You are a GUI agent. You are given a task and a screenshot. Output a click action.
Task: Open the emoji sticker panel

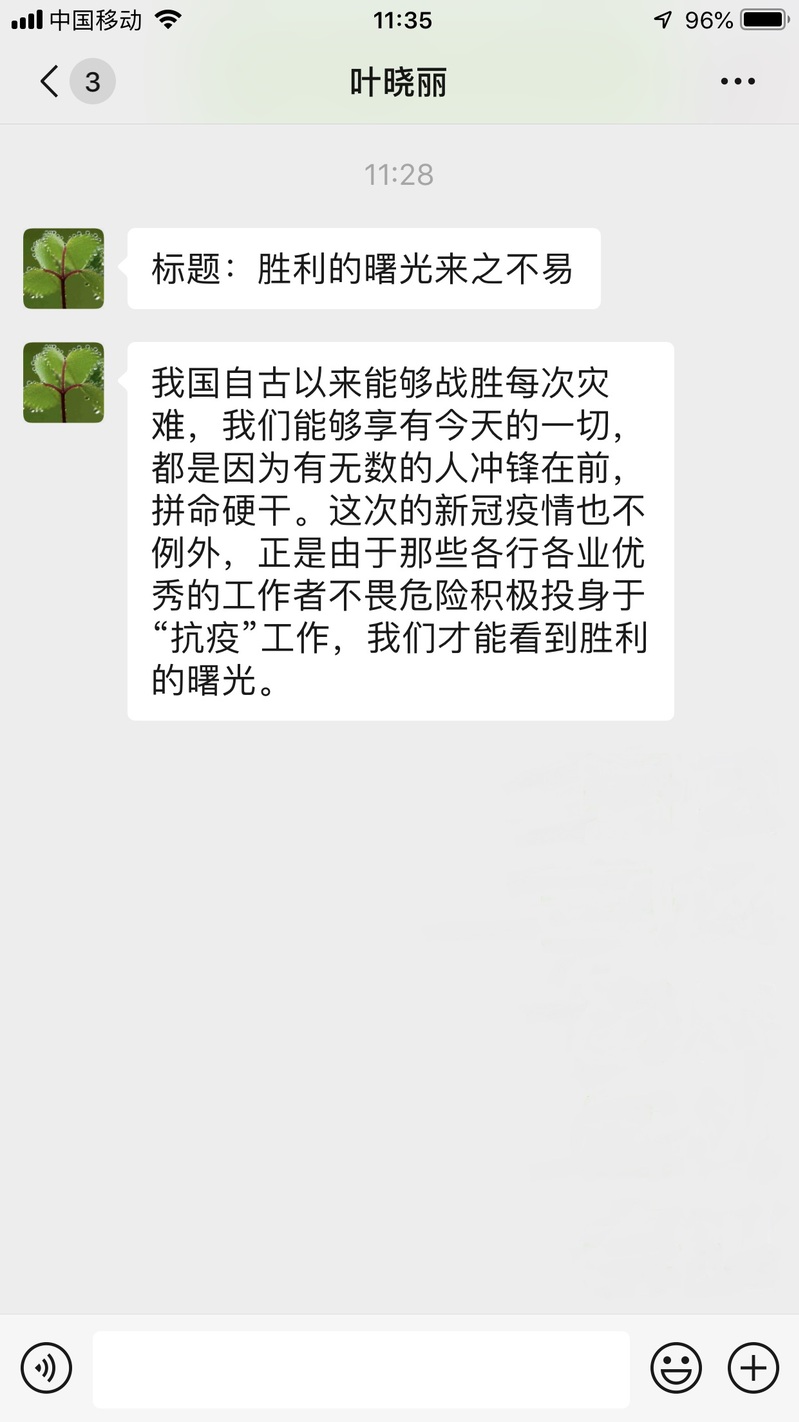pyautogui.click(x=676, y=1367)
